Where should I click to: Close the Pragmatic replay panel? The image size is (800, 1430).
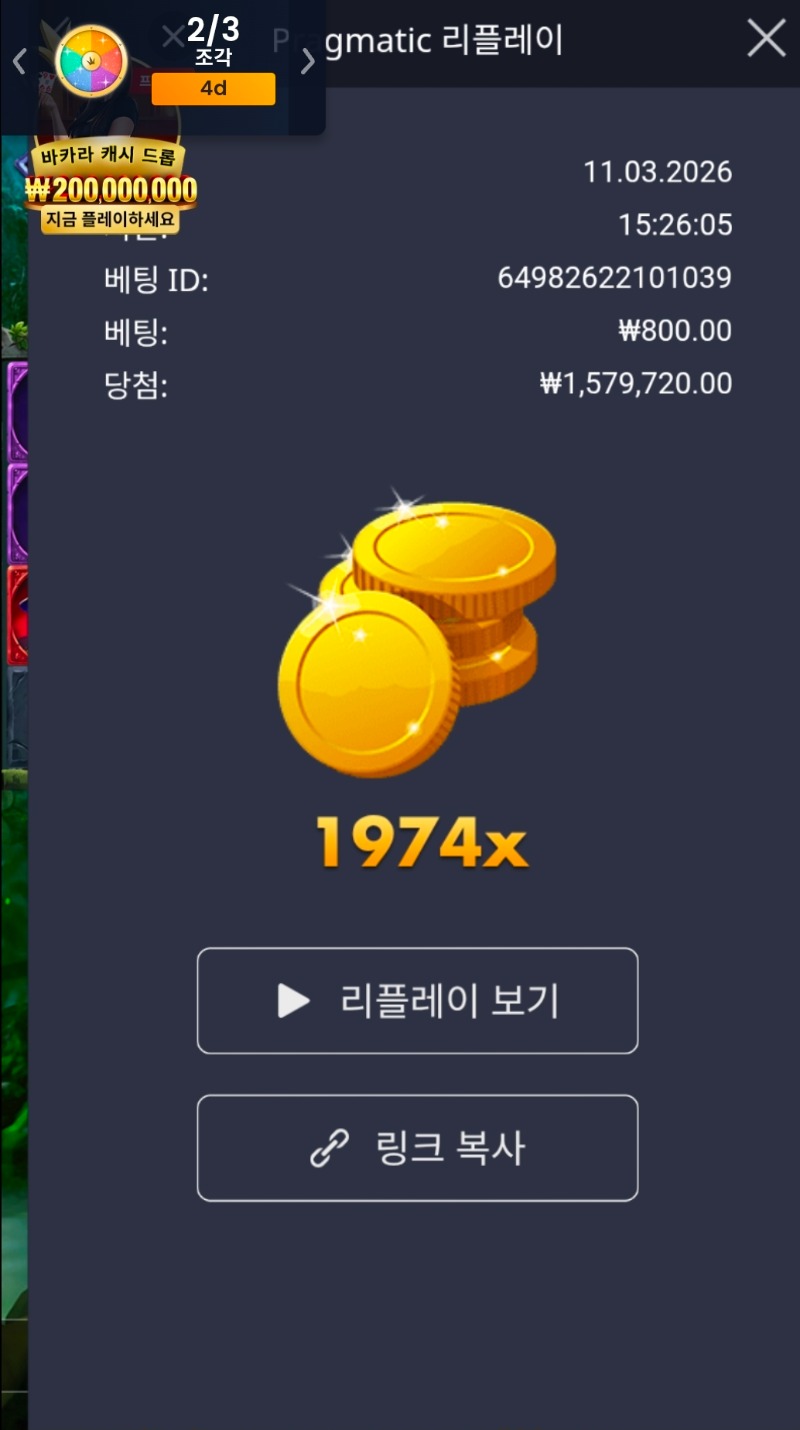pos(766,39)
